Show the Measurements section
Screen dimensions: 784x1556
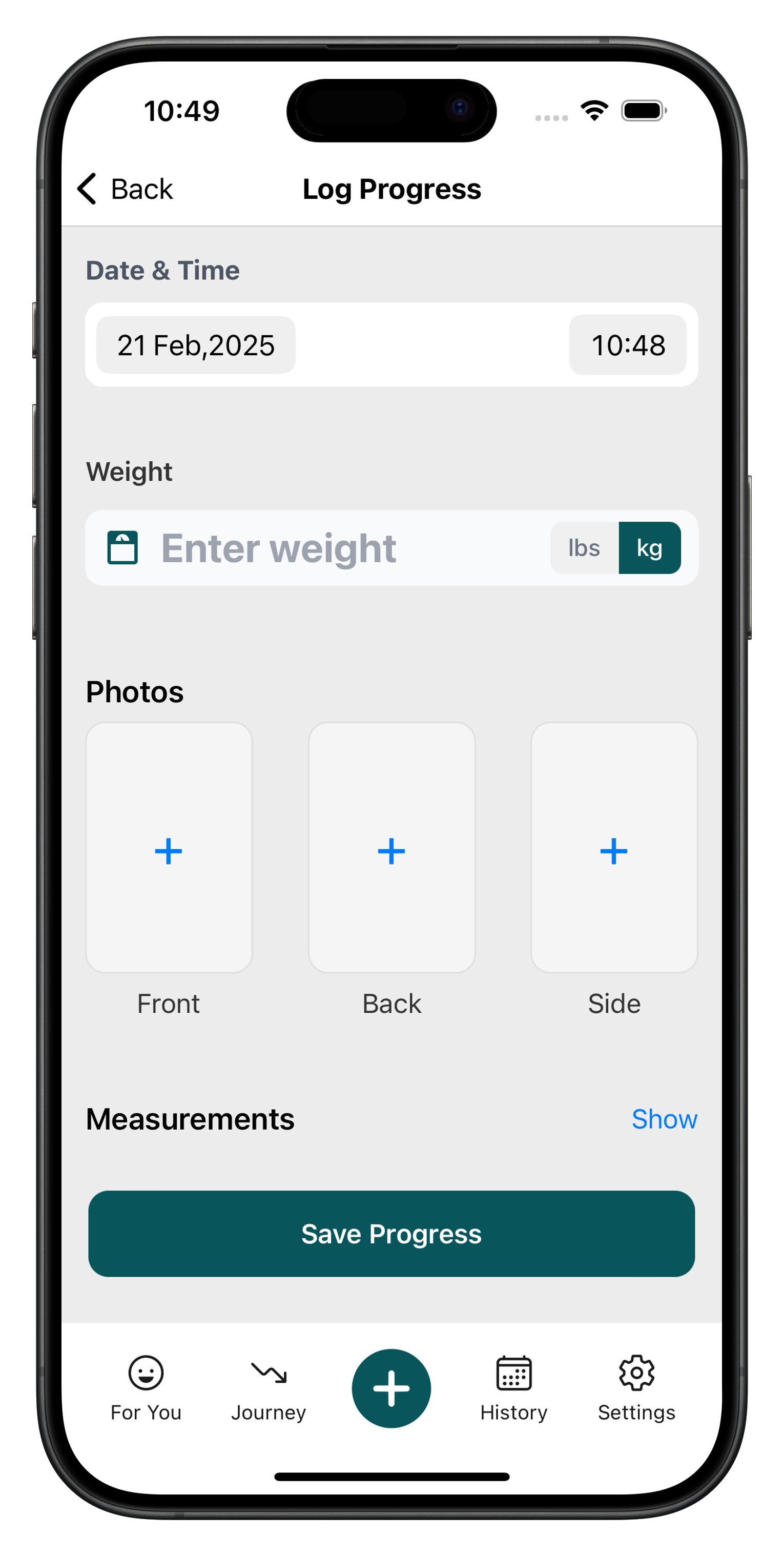pos(664,1119)
